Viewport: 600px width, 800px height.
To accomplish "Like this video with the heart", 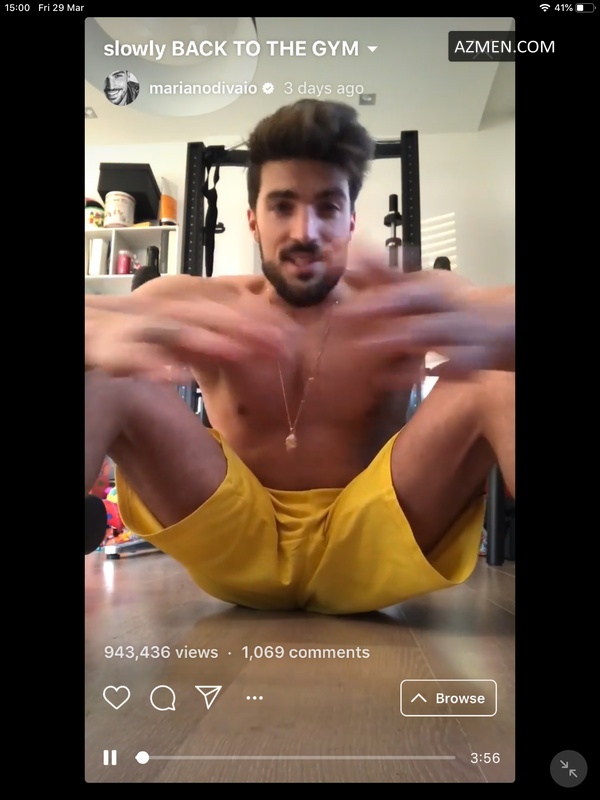I will (117, 697).
